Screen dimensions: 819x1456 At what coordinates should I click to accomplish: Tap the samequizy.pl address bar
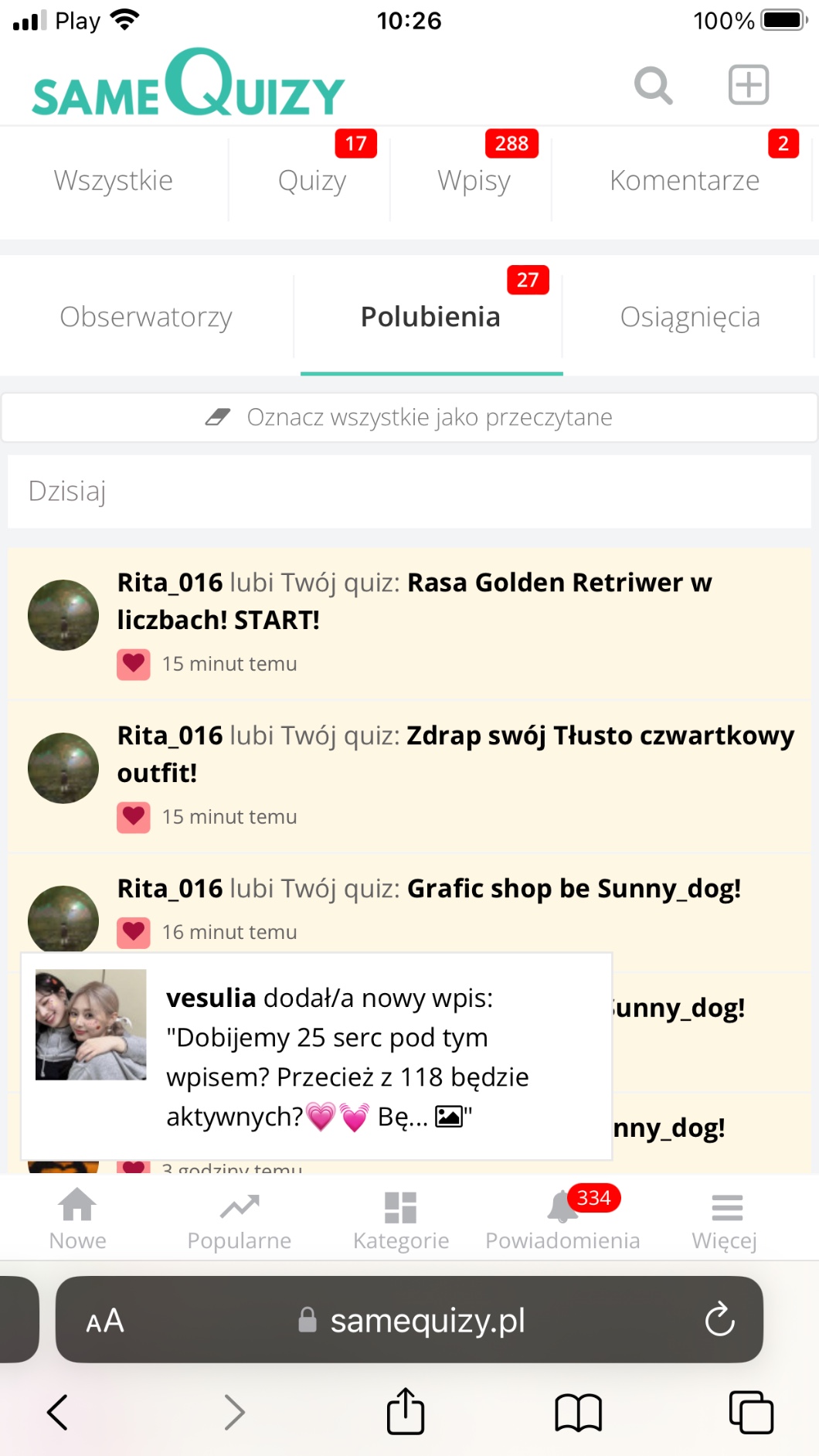click(427, 1320)
